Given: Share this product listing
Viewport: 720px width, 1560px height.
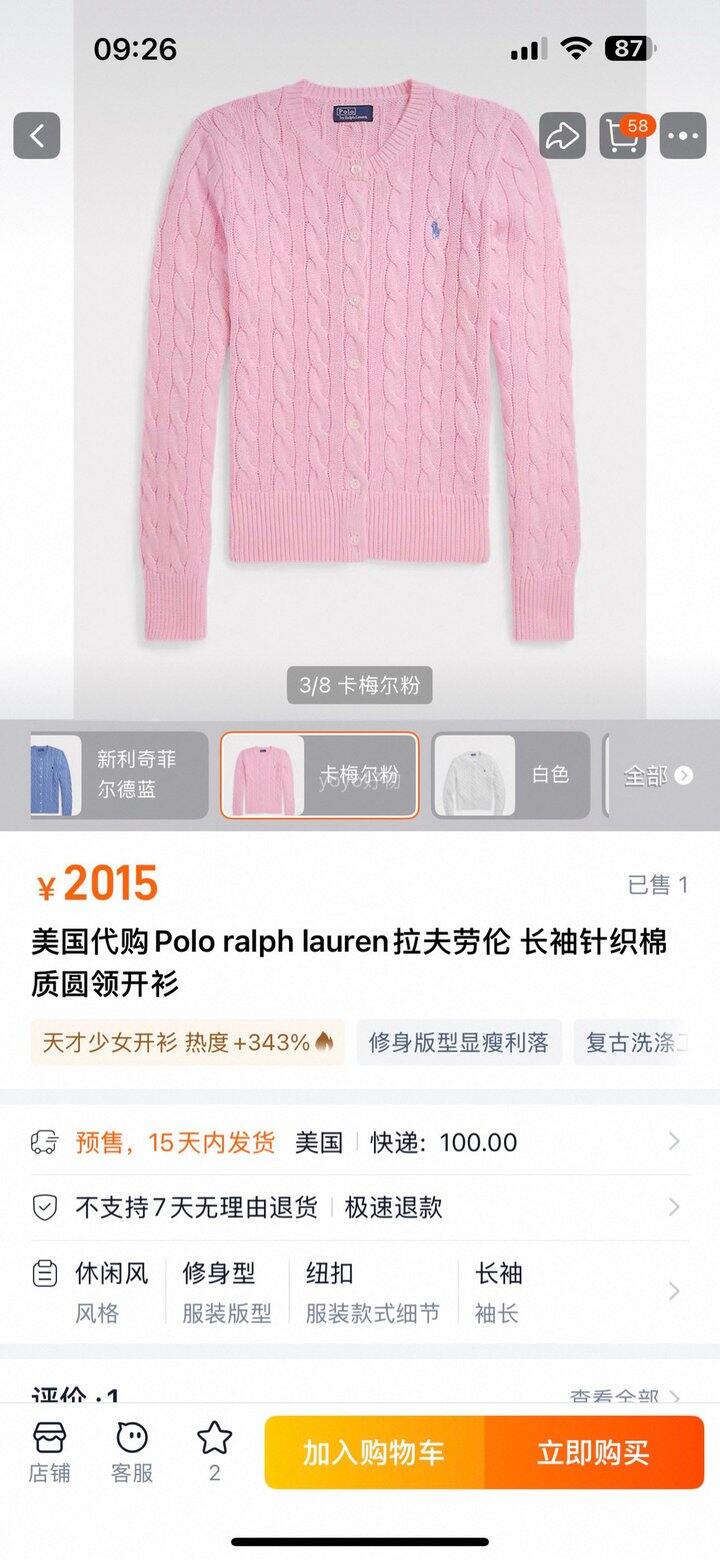Looking at the screenshot, I should (x=562, y=135).
